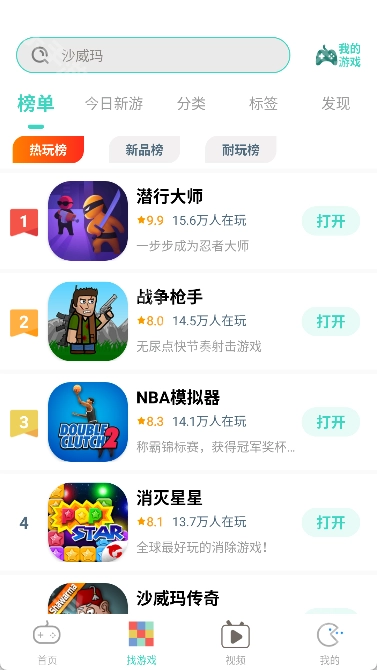The image size is (377, 670).
Task: Tap 打开 button for 消灭星星
Action: 331,522
